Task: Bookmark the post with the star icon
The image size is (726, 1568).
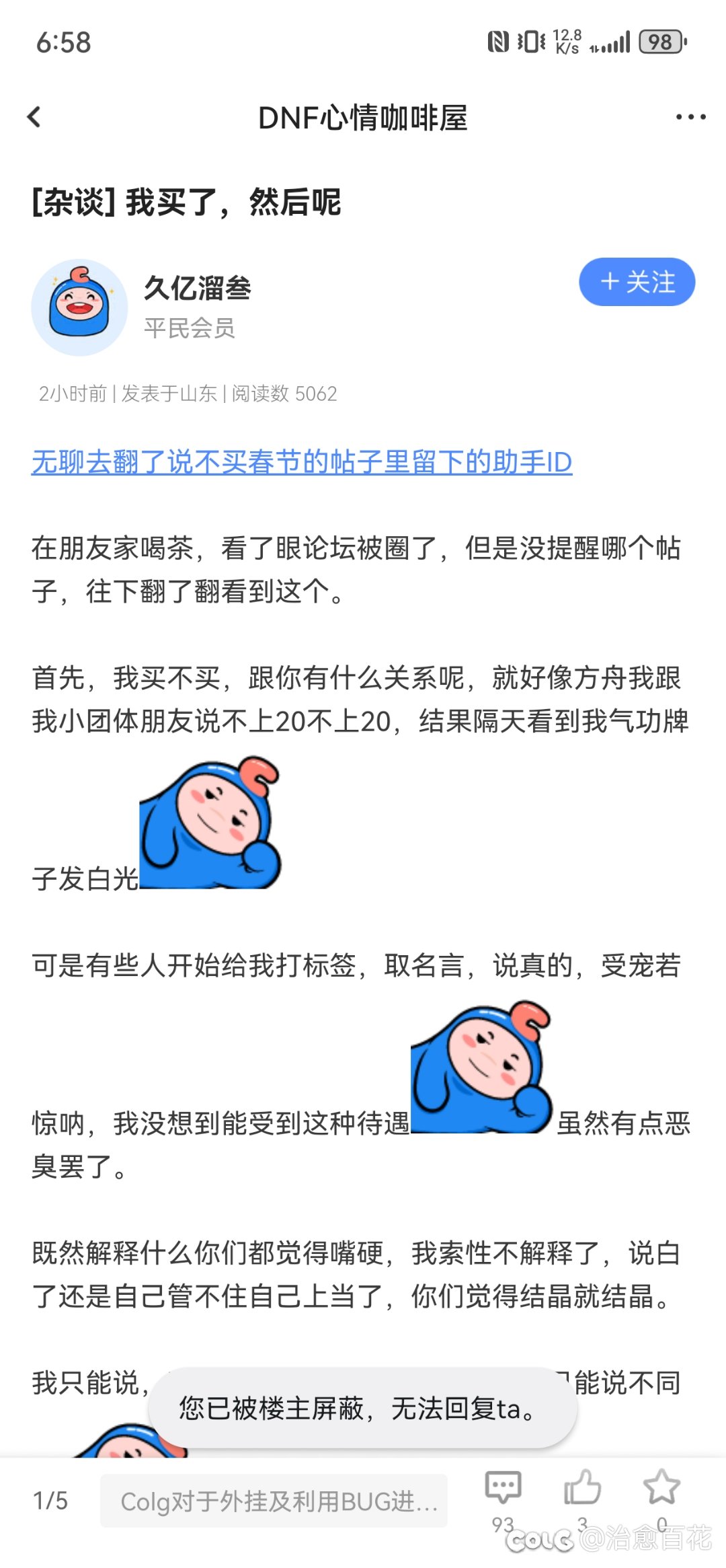Action: [x=661, y=1487]
